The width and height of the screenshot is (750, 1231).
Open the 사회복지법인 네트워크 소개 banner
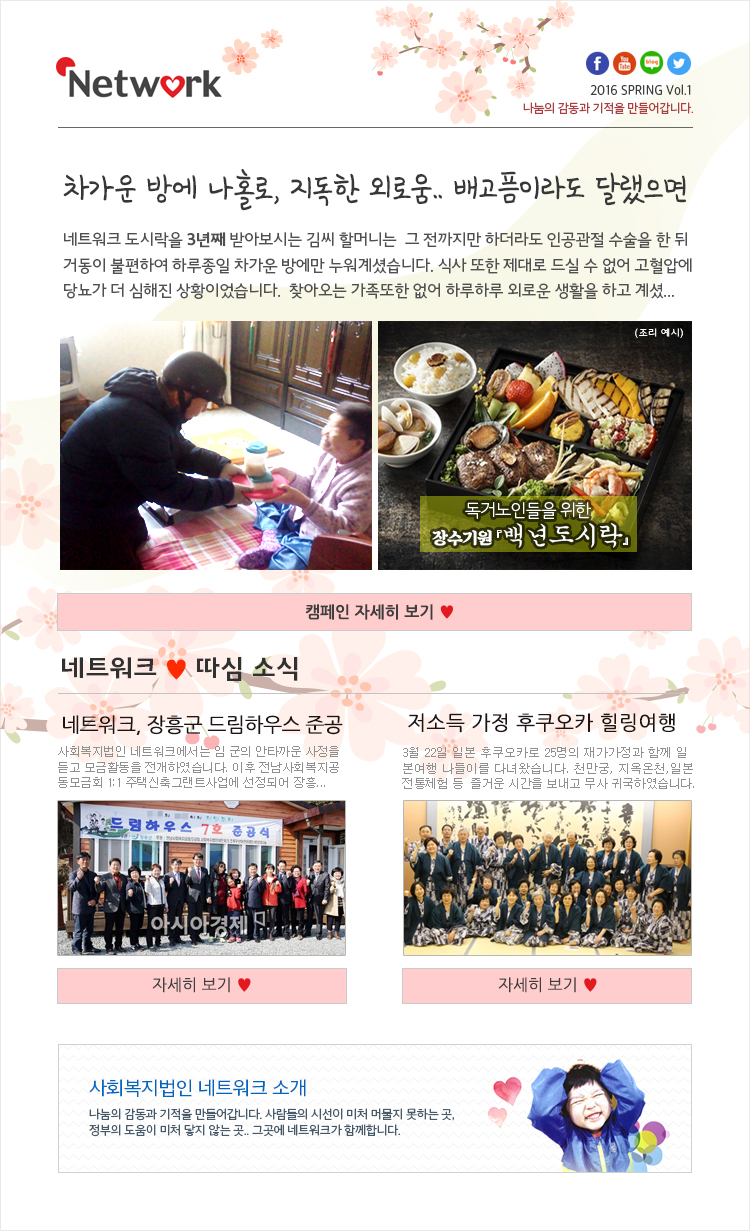point(374,1108)
